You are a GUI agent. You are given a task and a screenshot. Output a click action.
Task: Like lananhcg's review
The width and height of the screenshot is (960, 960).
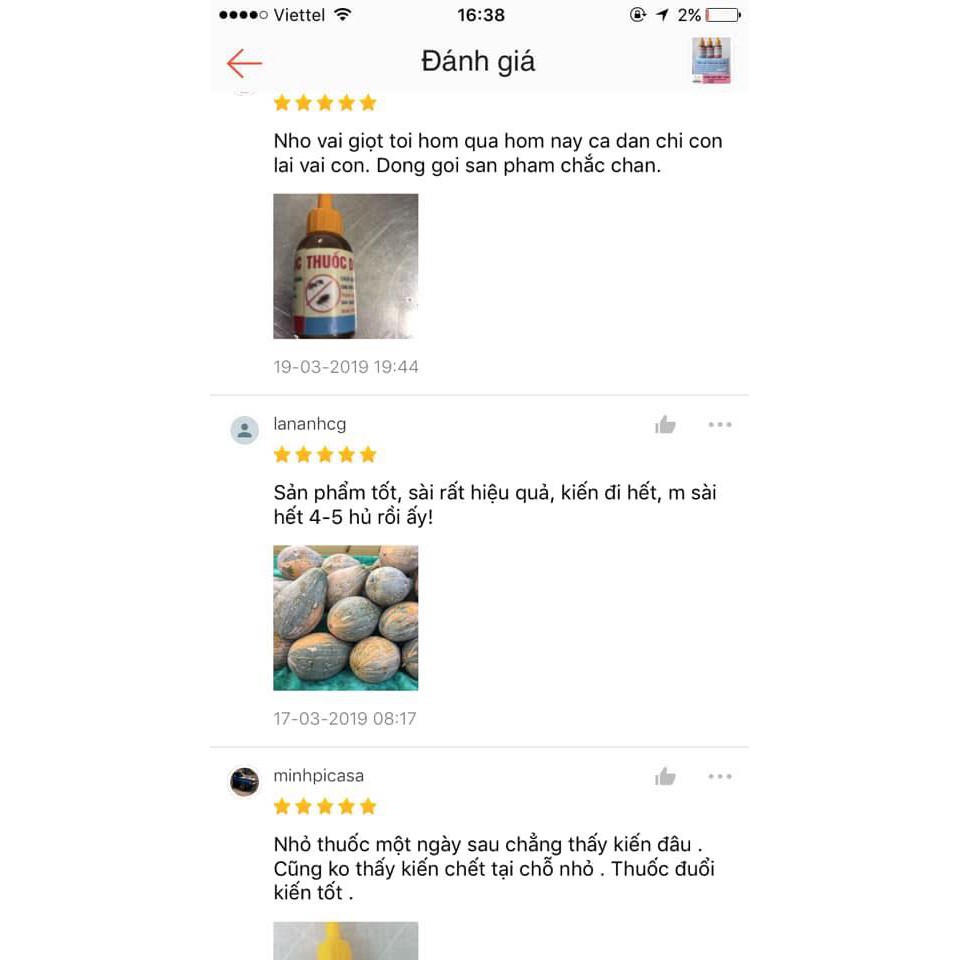pyautogui.click(x=666, y=425)
